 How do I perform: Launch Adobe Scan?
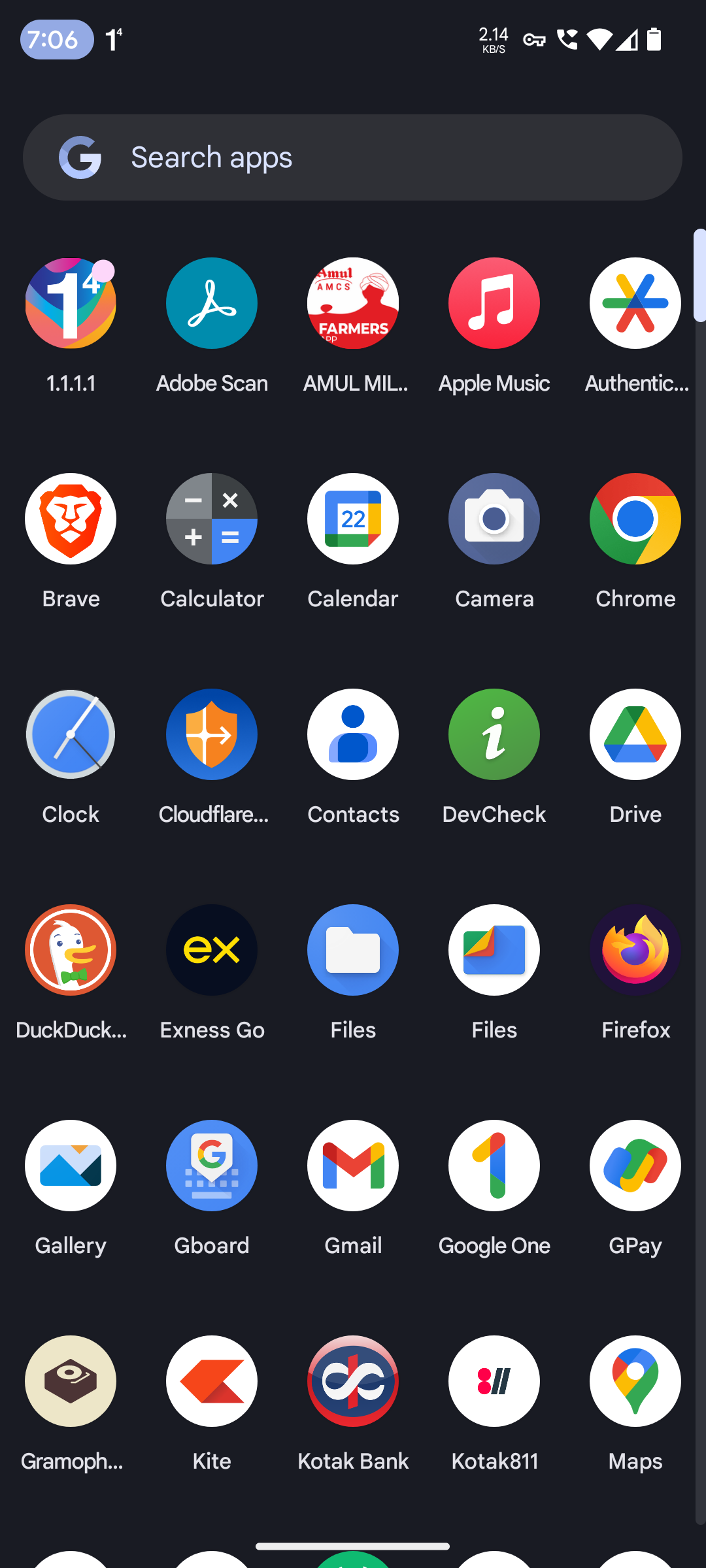pyautogui.click(x=212, y=304)
